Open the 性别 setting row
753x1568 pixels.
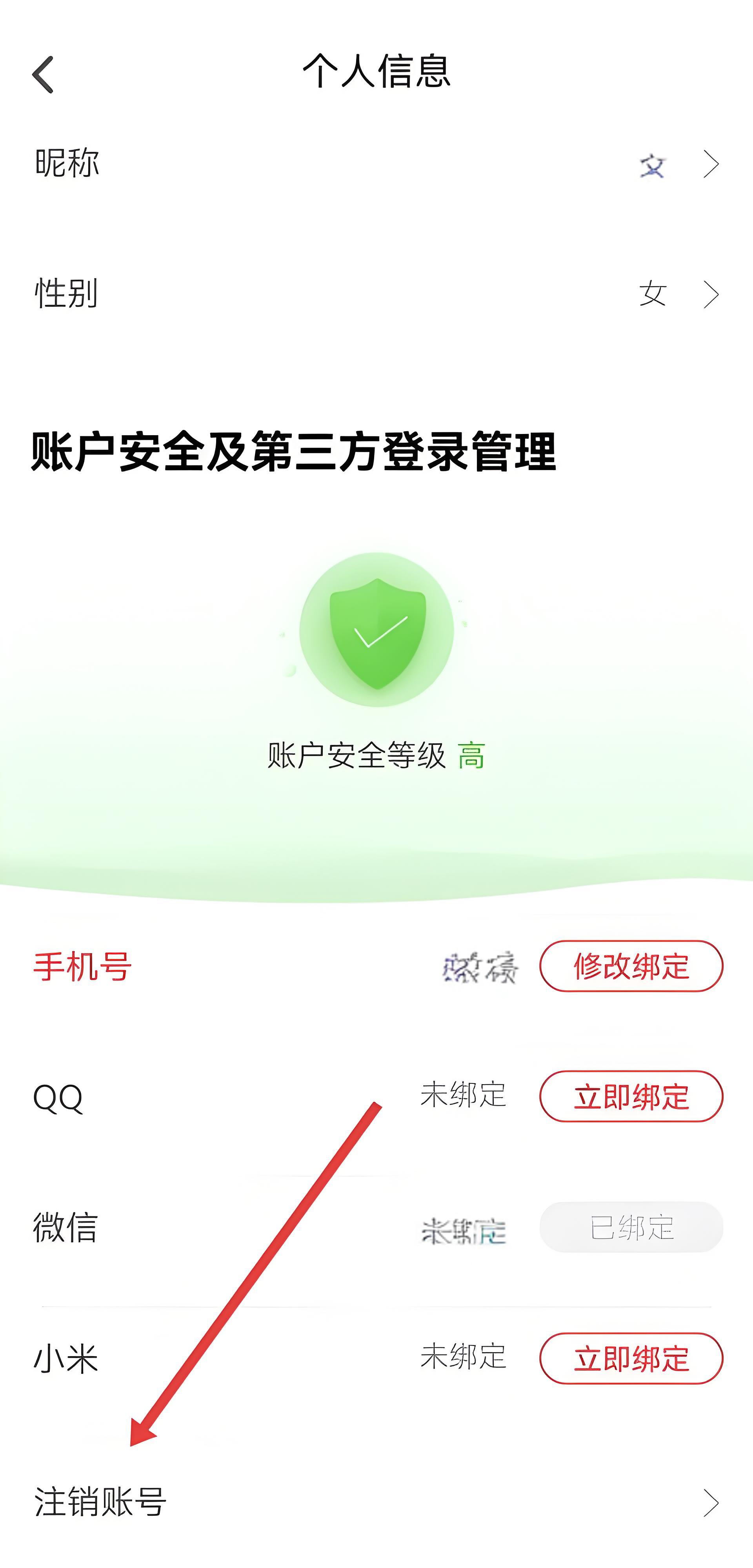(x=376, y=294)
